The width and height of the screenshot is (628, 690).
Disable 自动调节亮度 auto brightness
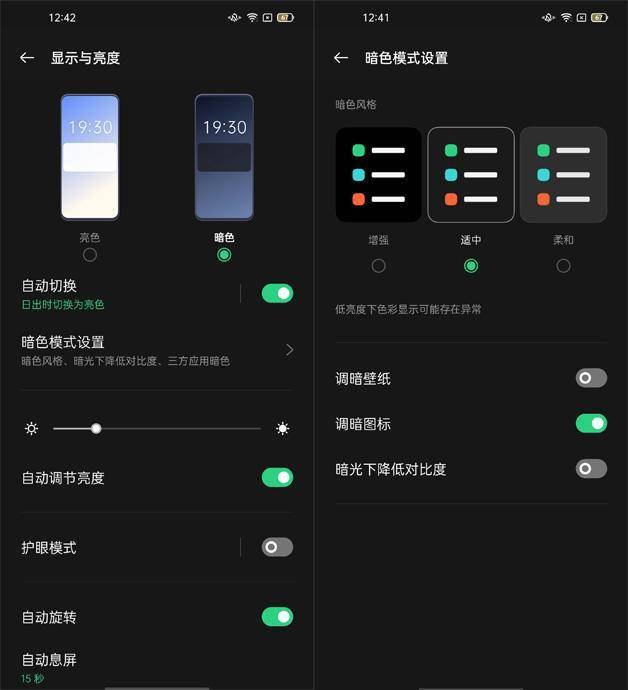[277, 477]
